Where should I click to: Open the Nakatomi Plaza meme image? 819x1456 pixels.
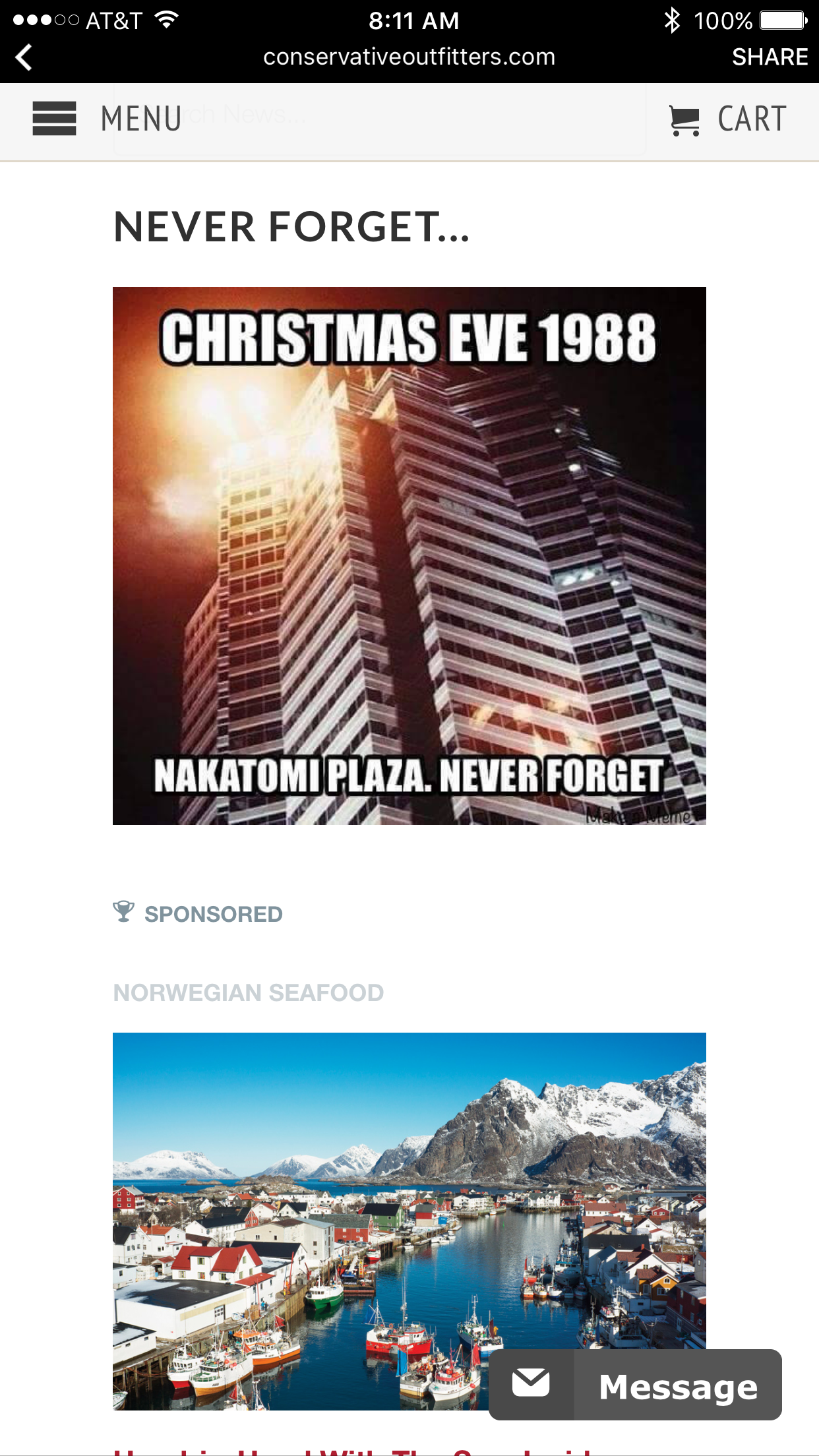point(409,555)
